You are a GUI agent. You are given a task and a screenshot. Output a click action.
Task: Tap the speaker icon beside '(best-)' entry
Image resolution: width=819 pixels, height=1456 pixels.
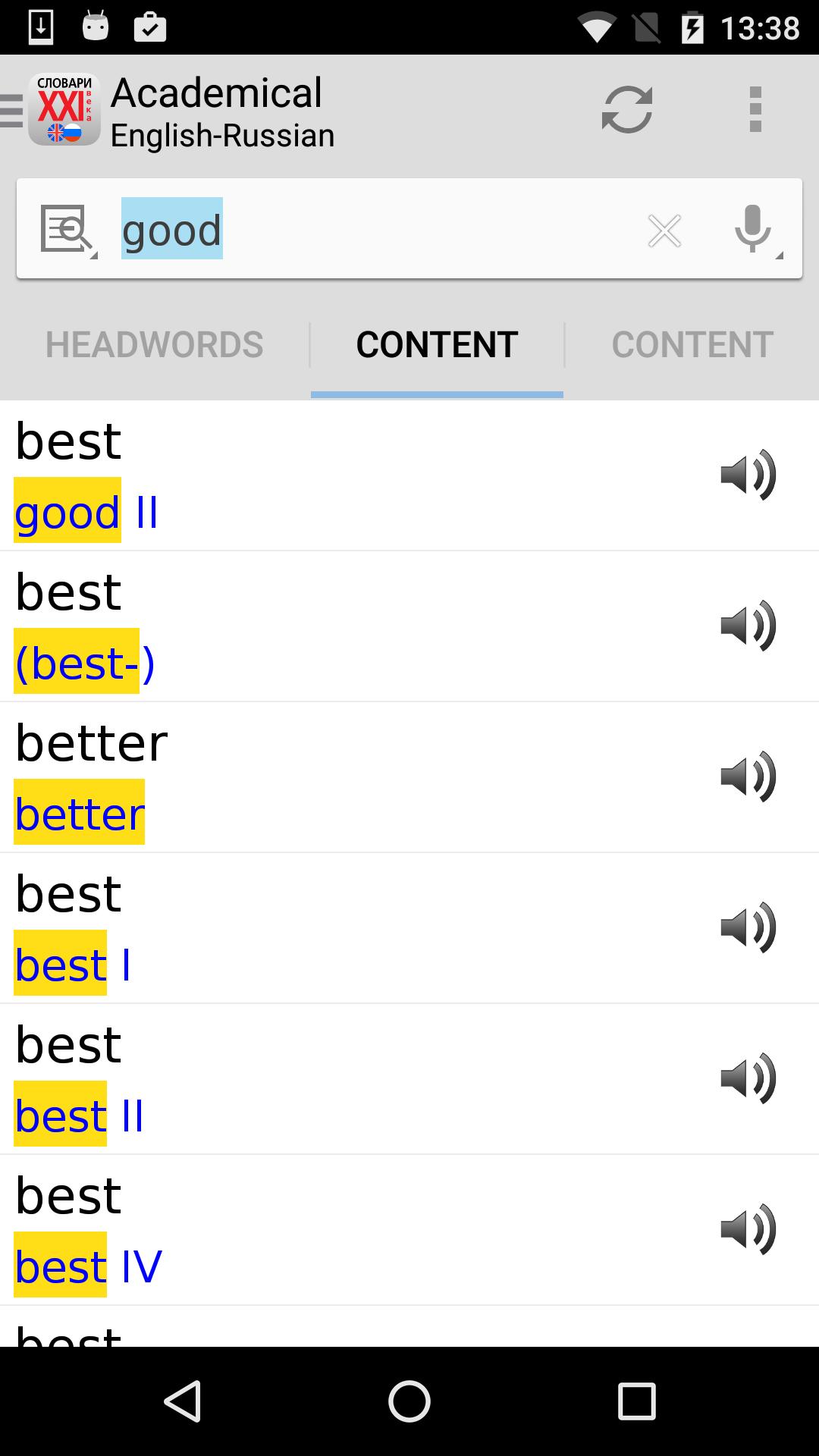tap(749, 625)
